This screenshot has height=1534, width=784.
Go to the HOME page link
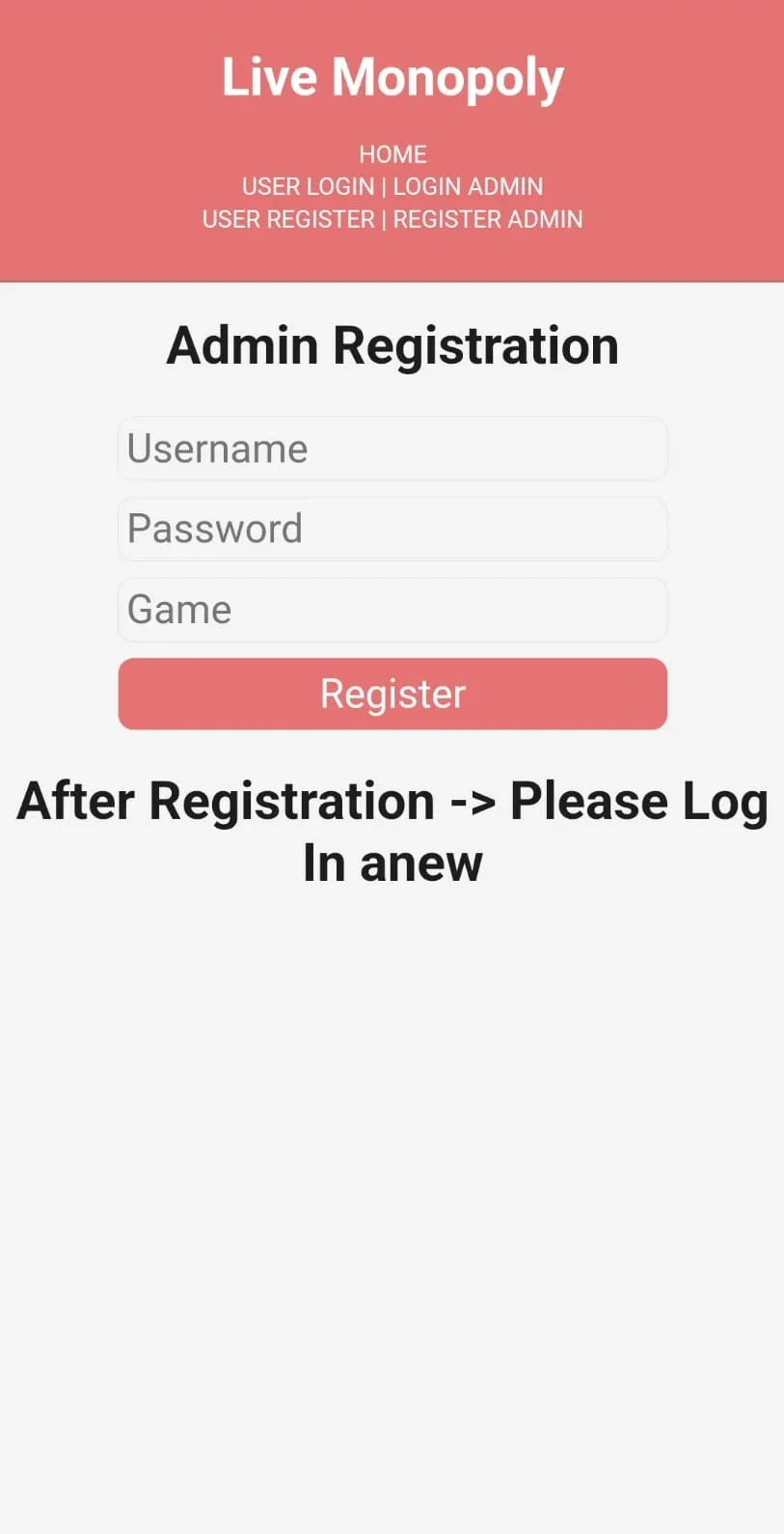392,154
